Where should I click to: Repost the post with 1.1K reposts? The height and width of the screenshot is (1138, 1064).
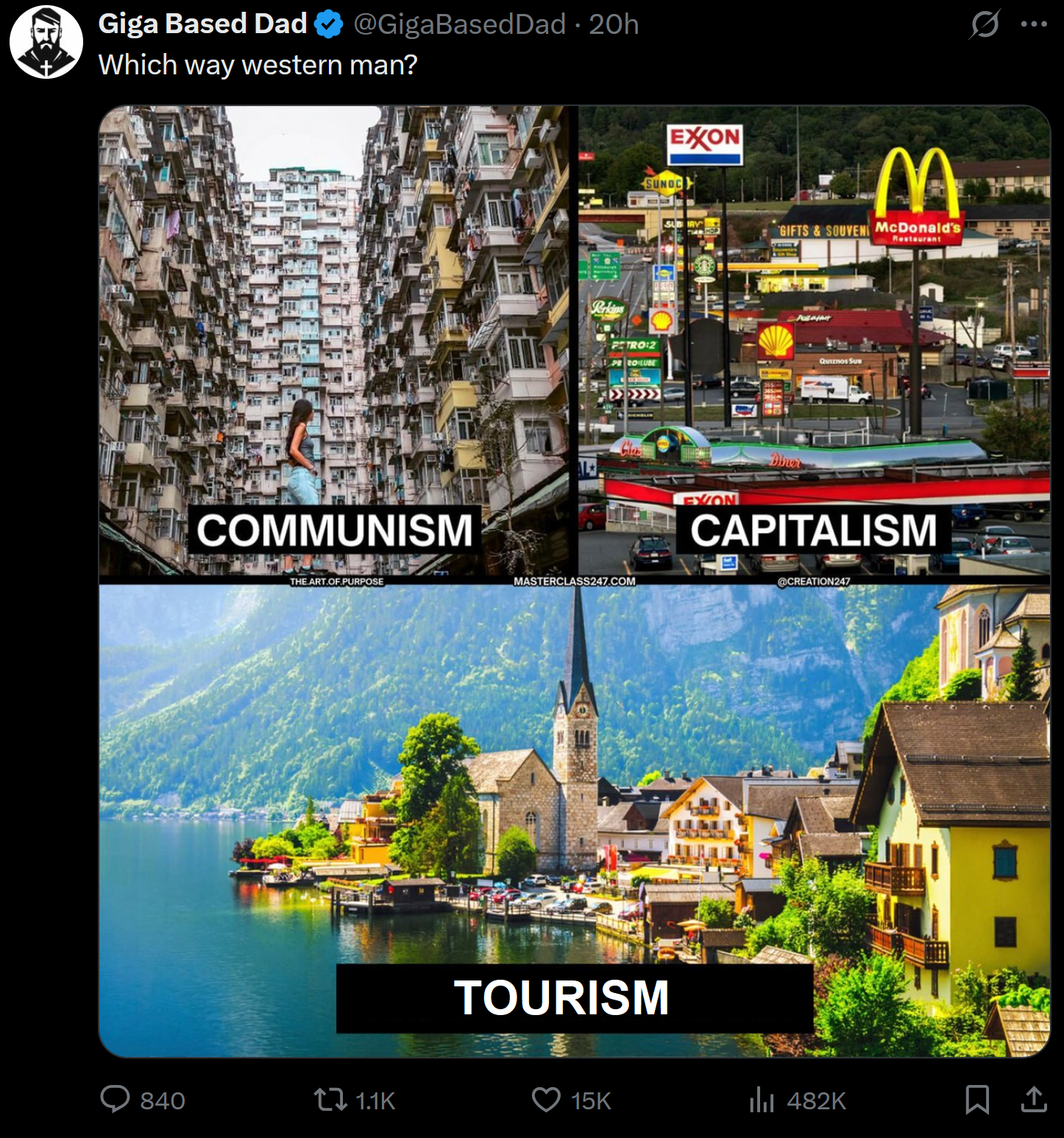330,1100
